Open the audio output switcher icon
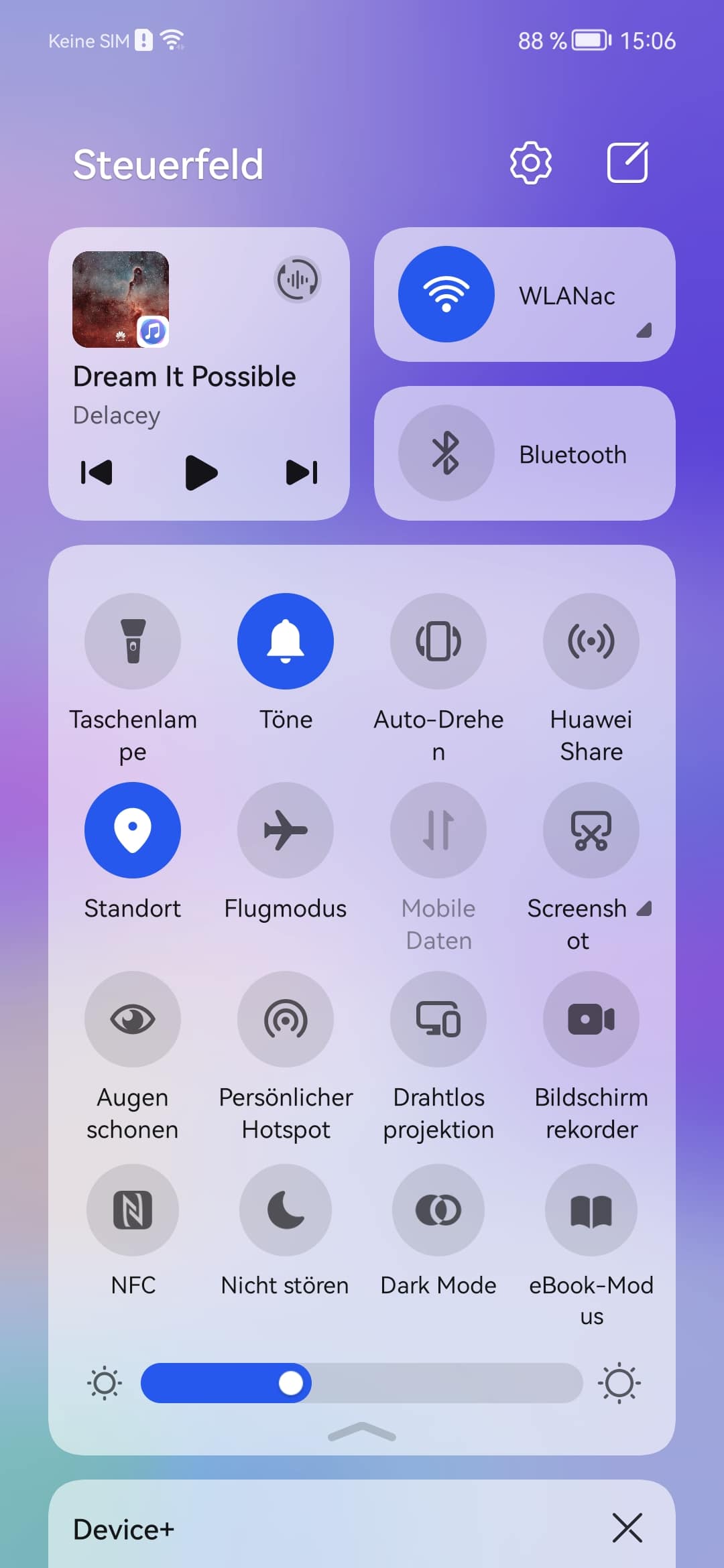 (x=298, y=279)
